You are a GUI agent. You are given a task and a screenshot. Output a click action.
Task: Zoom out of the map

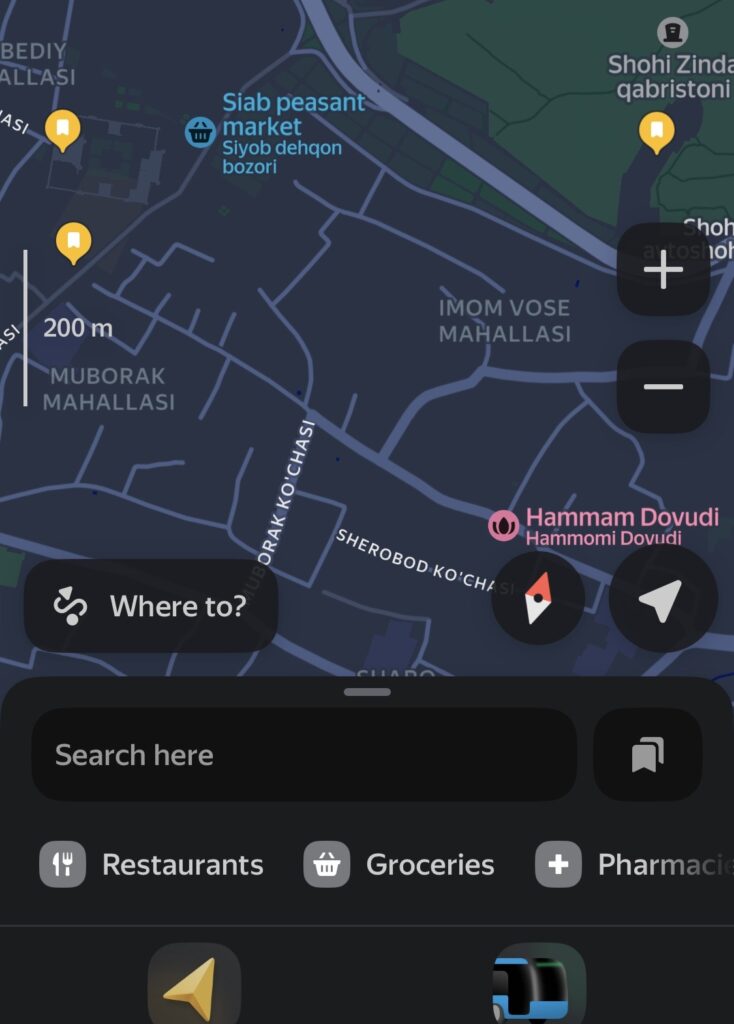pyautogui.click(x=663, y=387)
